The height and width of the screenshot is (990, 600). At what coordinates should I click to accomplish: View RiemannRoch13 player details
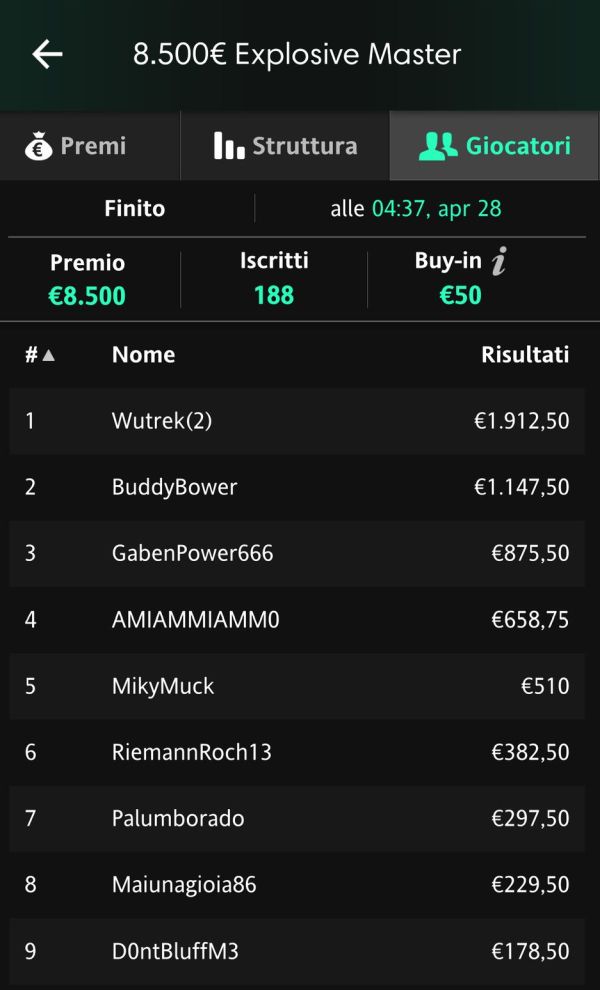297,753
